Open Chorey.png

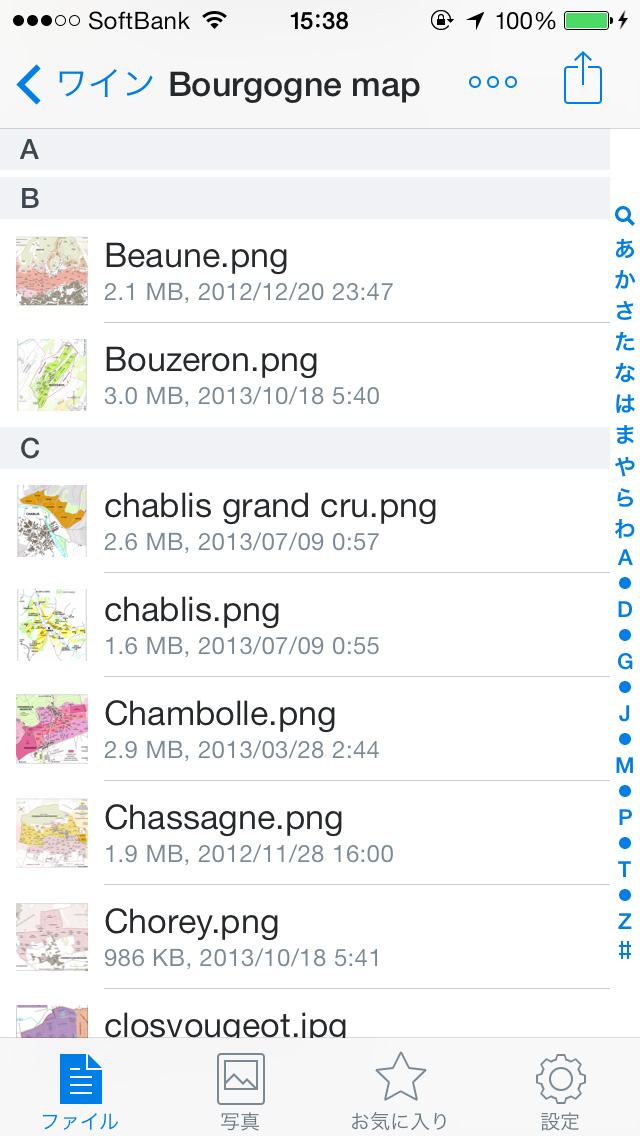tap(304, 937)
